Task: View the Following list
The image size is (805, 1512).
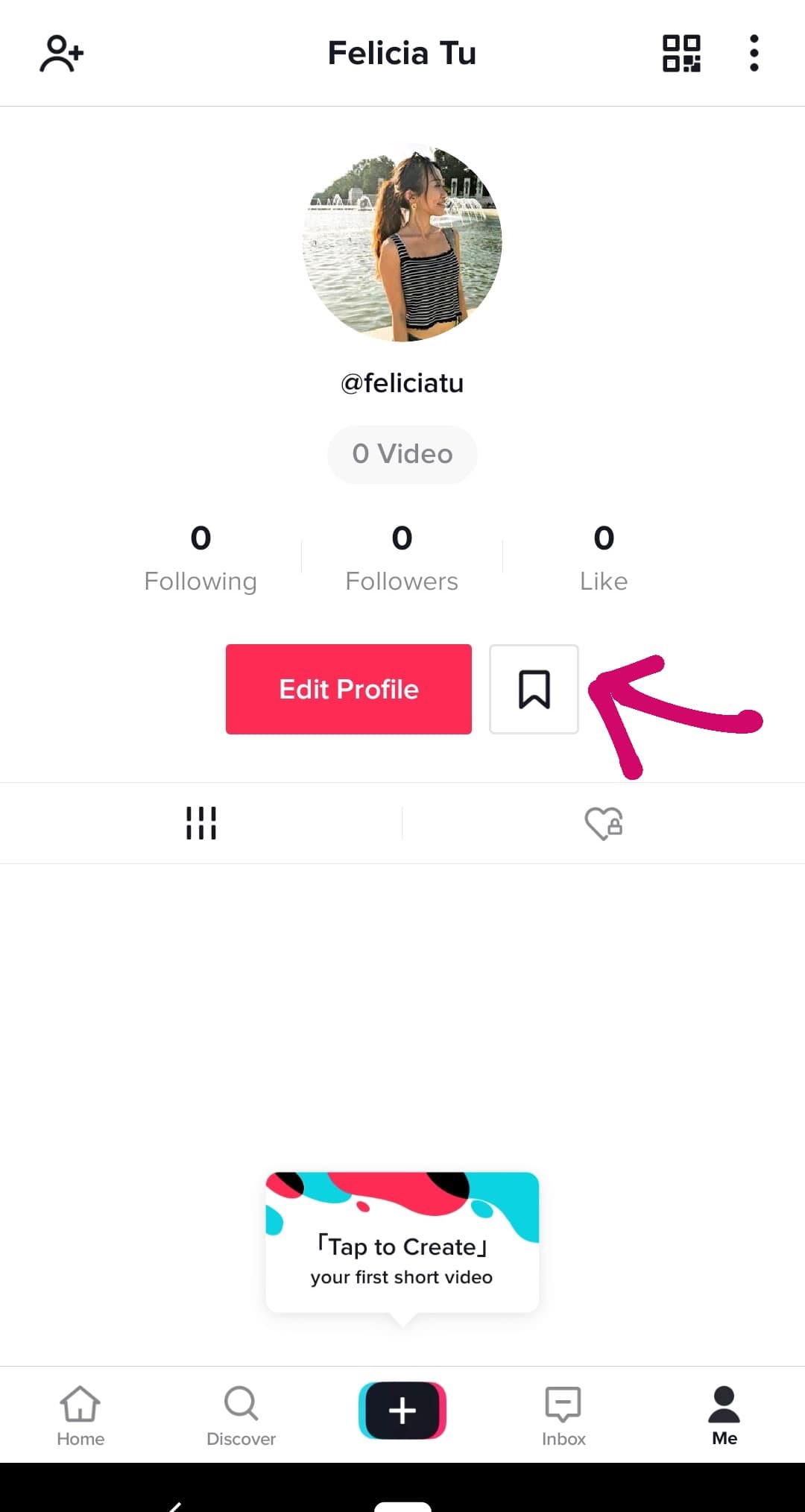Action: pos(201,558)
